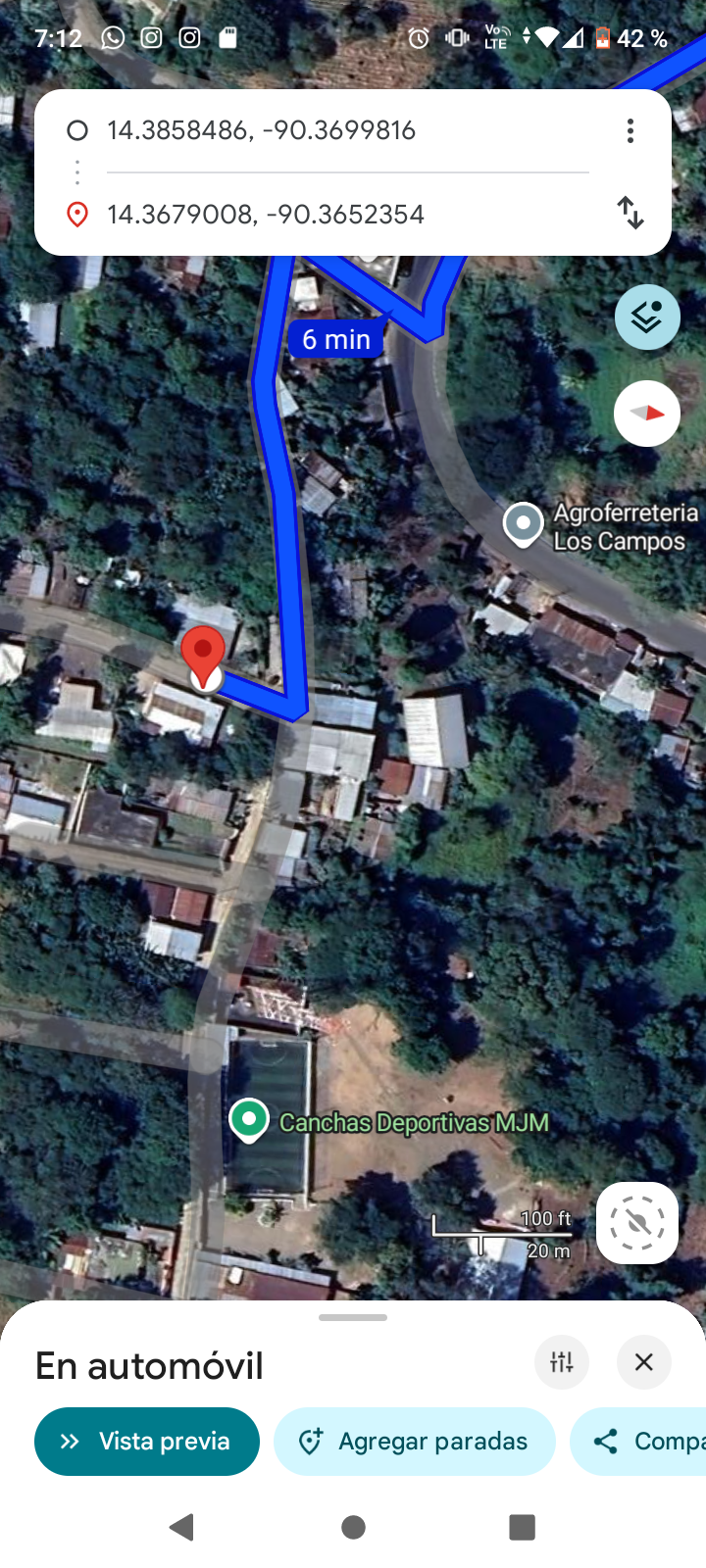
Task: Swap origin and destination
Action: tap(630, 213)
